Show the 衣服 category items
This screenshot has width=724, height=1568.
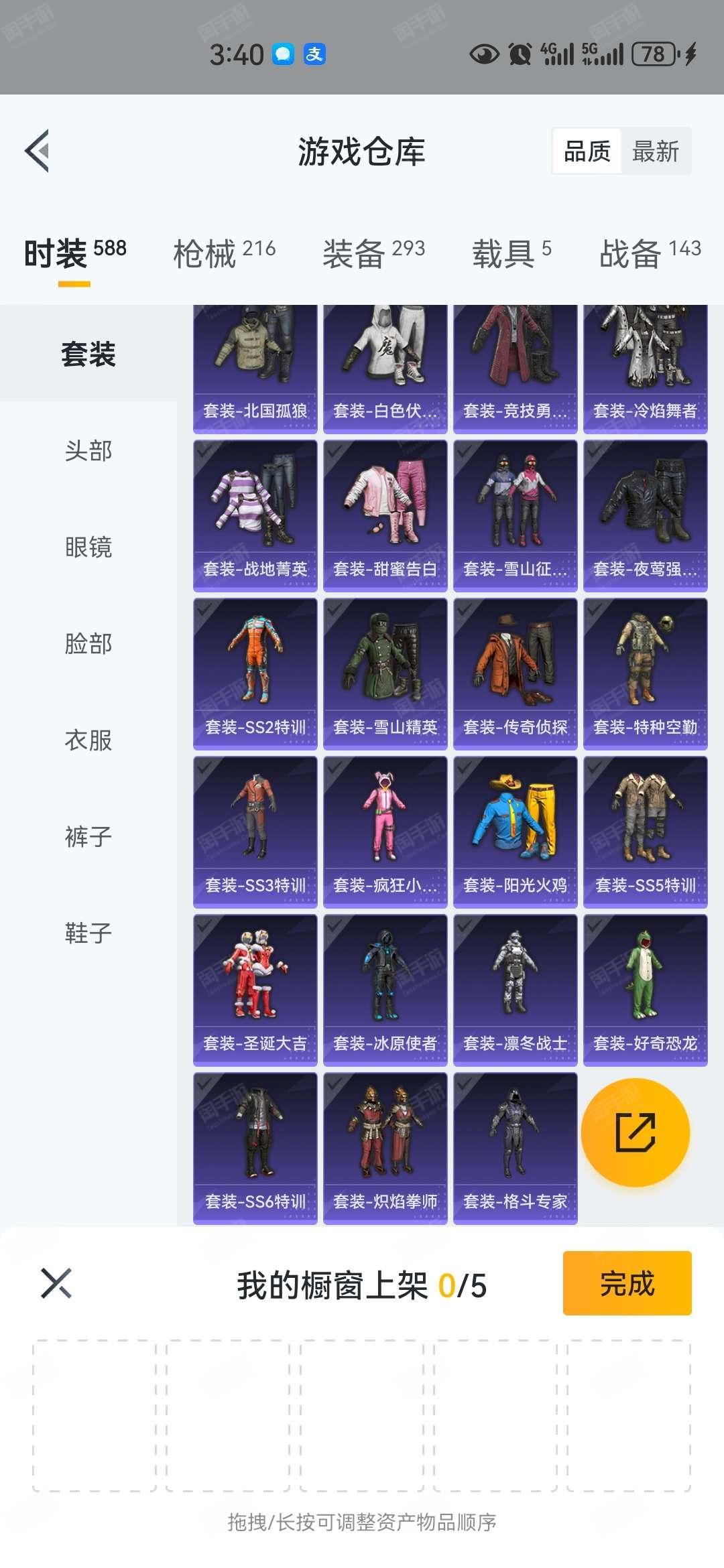[88, 740]
